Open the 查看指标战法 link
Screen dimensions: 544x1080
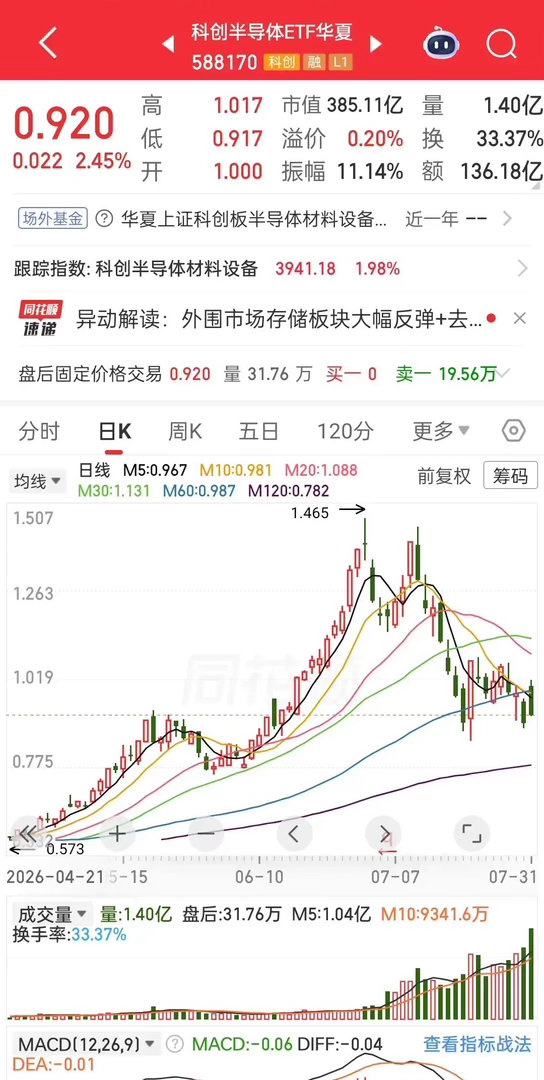[477, 1043]
